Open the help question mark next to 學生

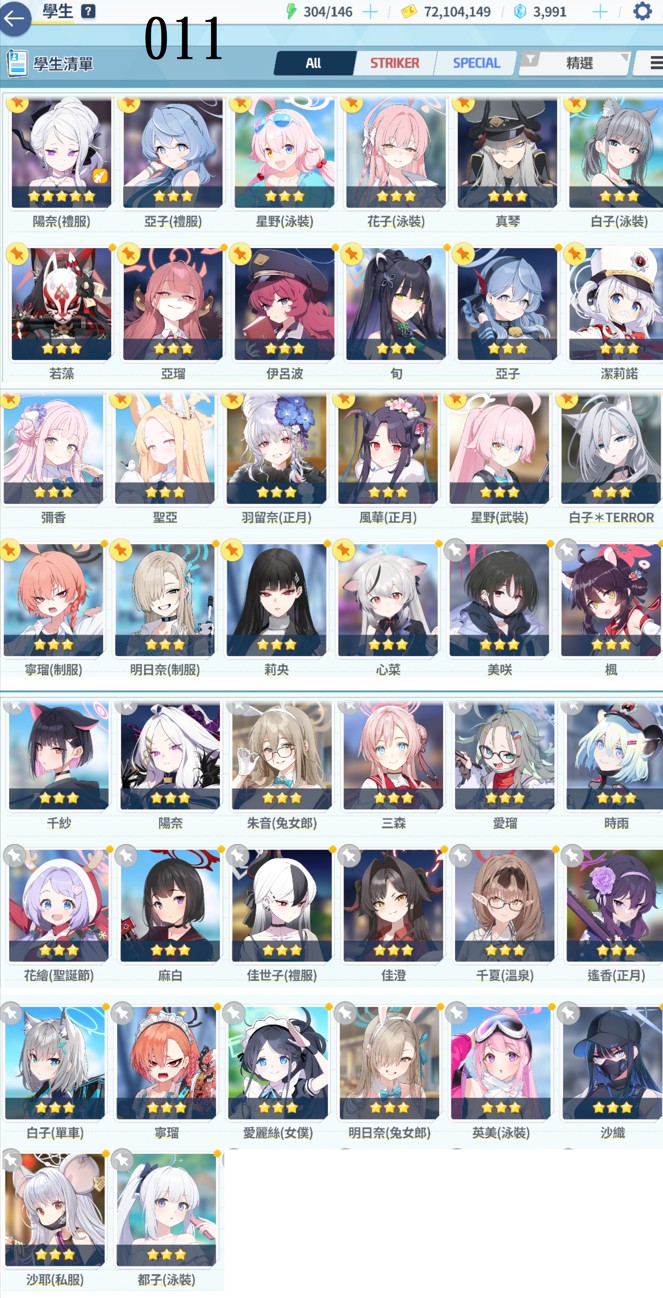coord(88,11)
